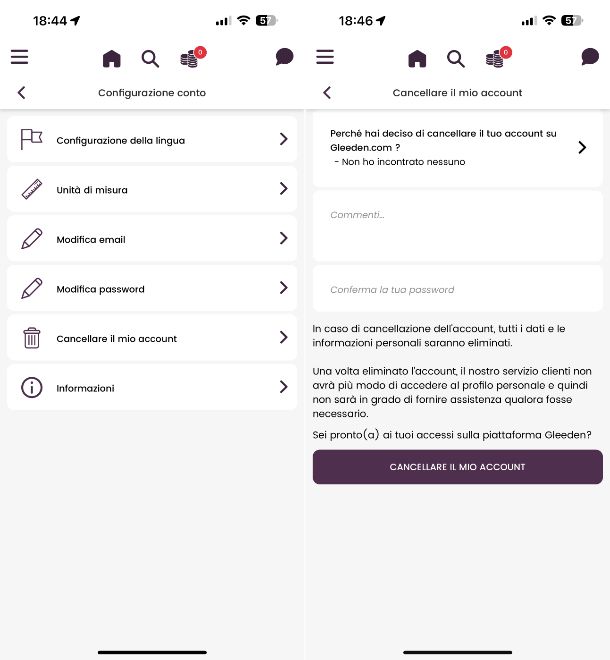
Task: Open Modifica password option
Action: (152, 289)
